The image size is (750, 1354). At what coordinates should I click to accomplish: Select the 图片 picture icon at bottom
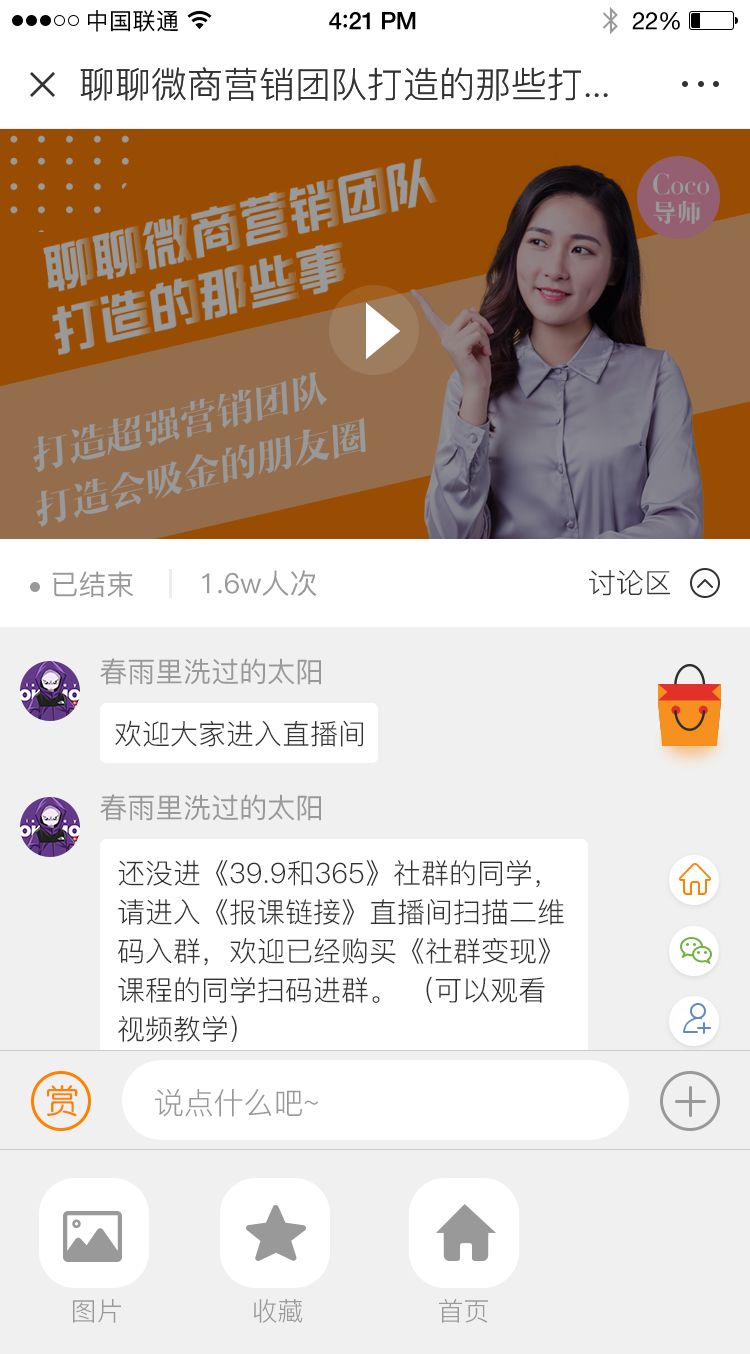(93, 1232)
